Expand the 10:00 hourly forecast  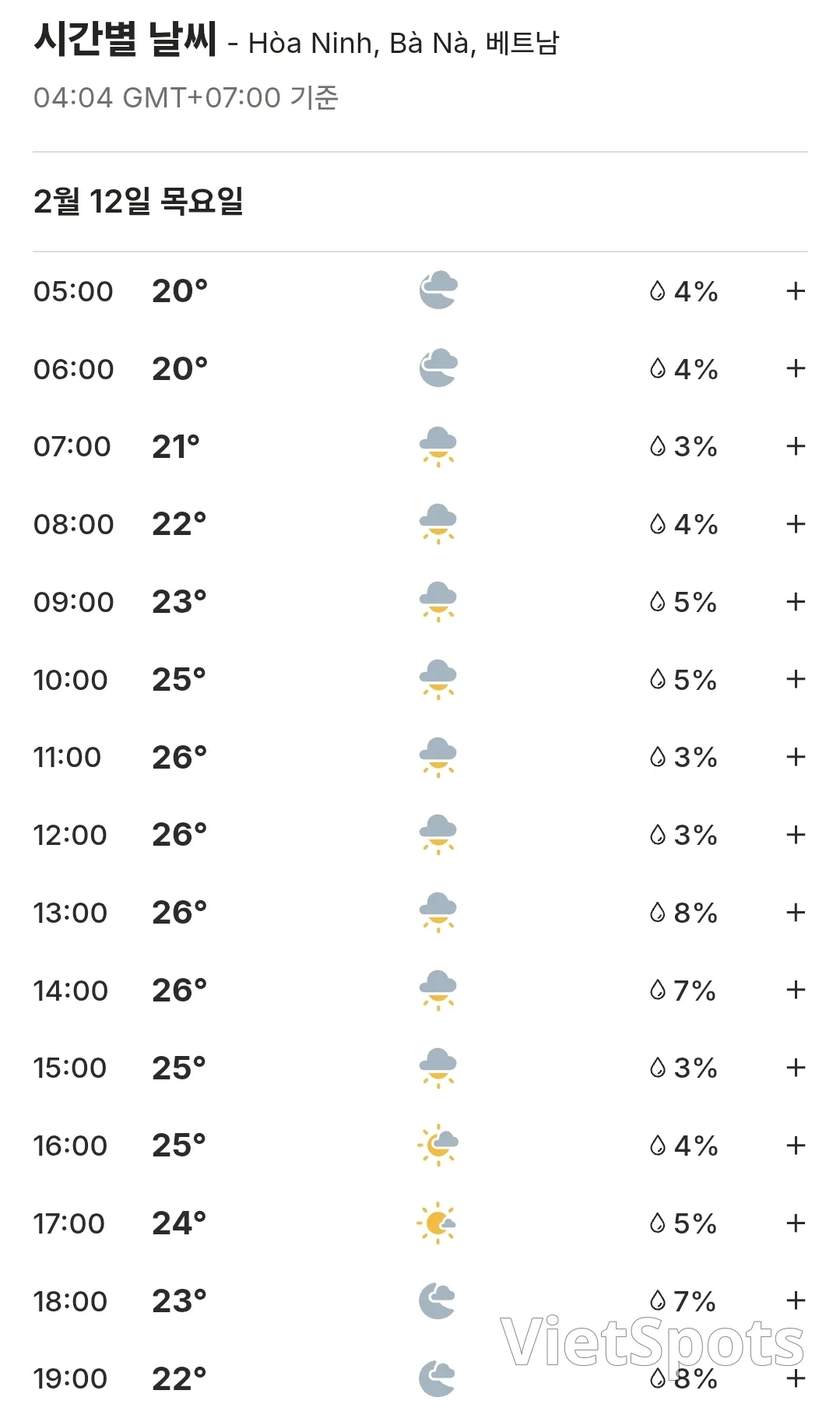(x=795, y=679)
